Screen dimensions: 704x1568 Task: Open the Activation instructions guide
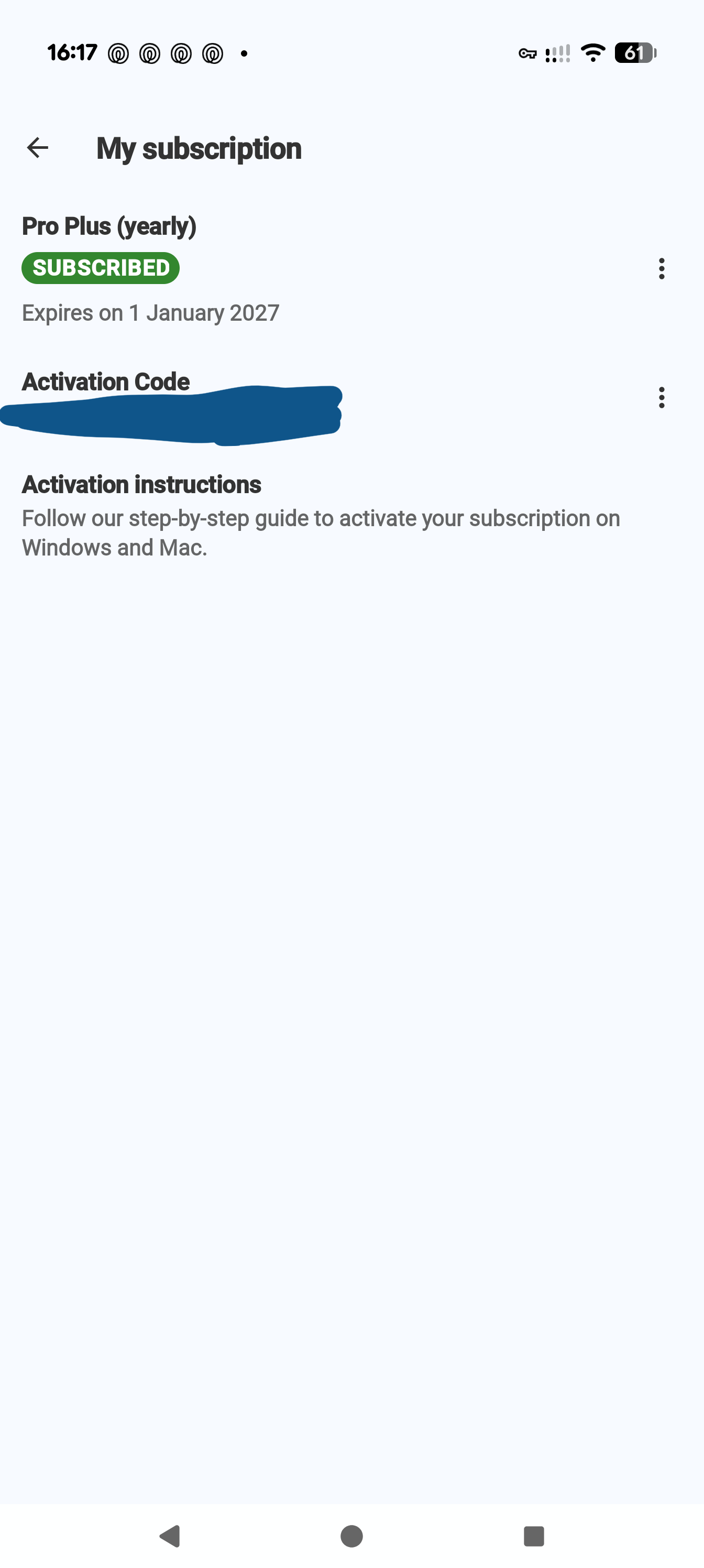click(x=321, y=516)
